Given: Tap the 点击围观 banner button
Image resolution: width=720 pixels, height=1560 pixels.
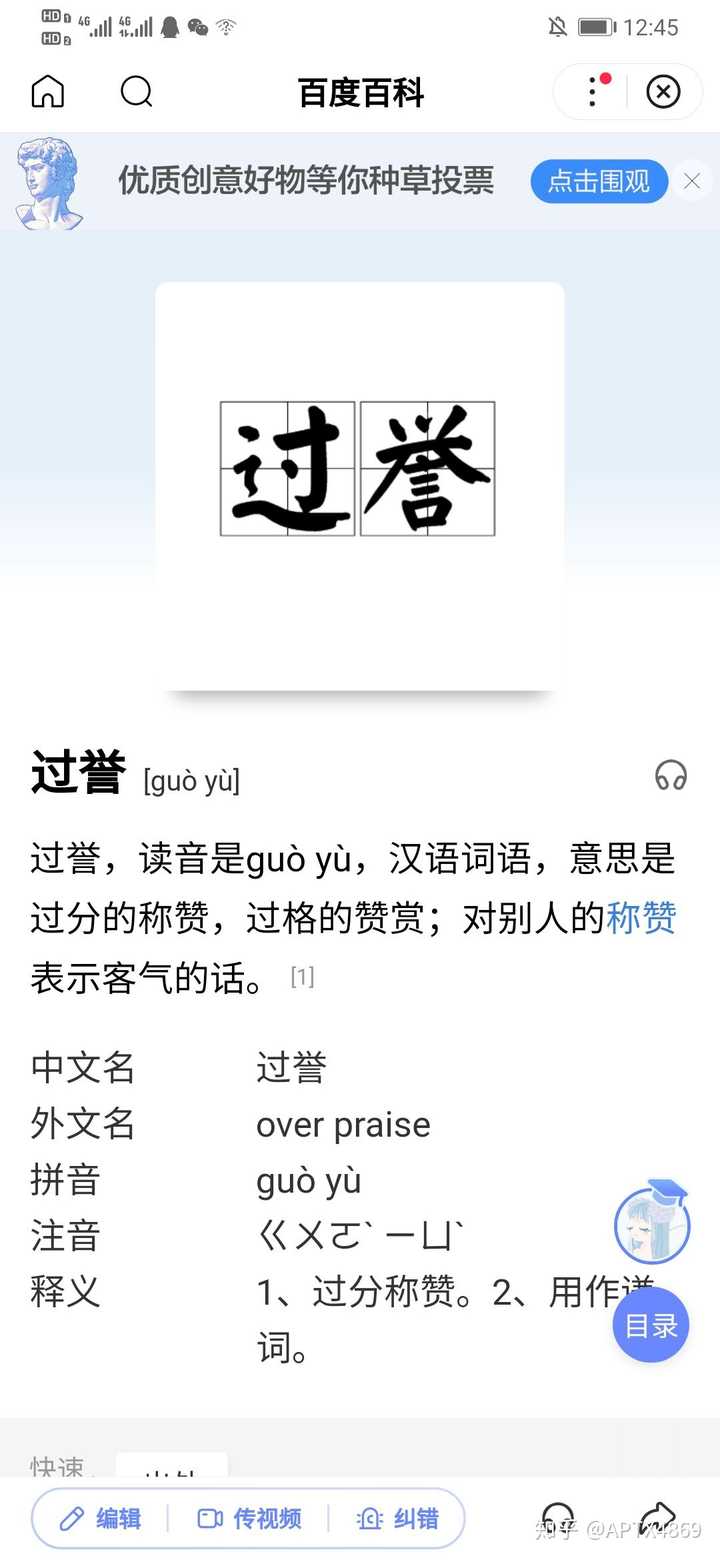Looking at the screenshot, I should [598, 182].
